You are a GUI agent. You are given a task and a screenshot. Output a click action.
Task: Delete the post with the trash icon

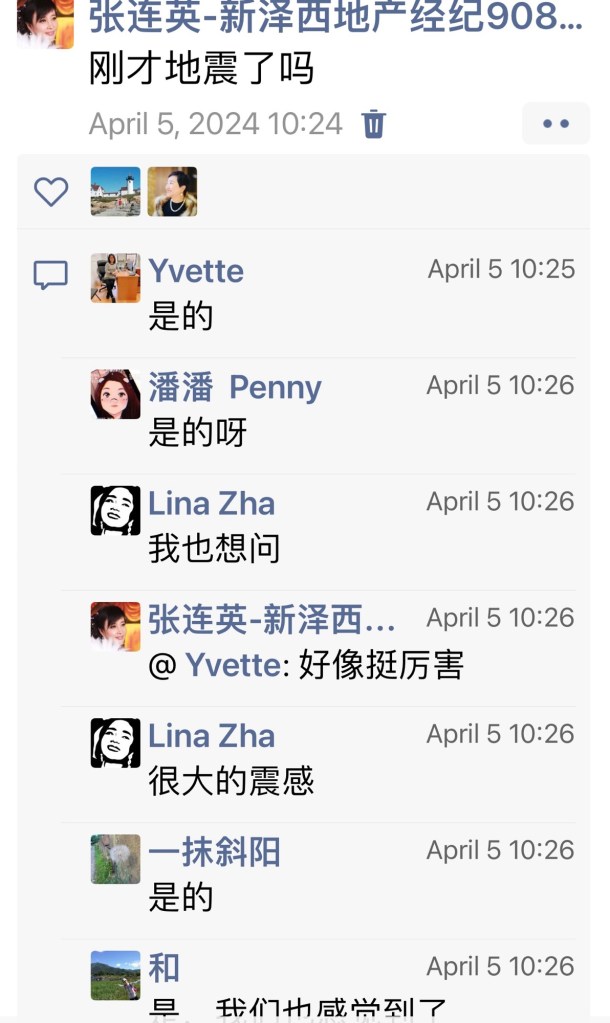(374, 124)
